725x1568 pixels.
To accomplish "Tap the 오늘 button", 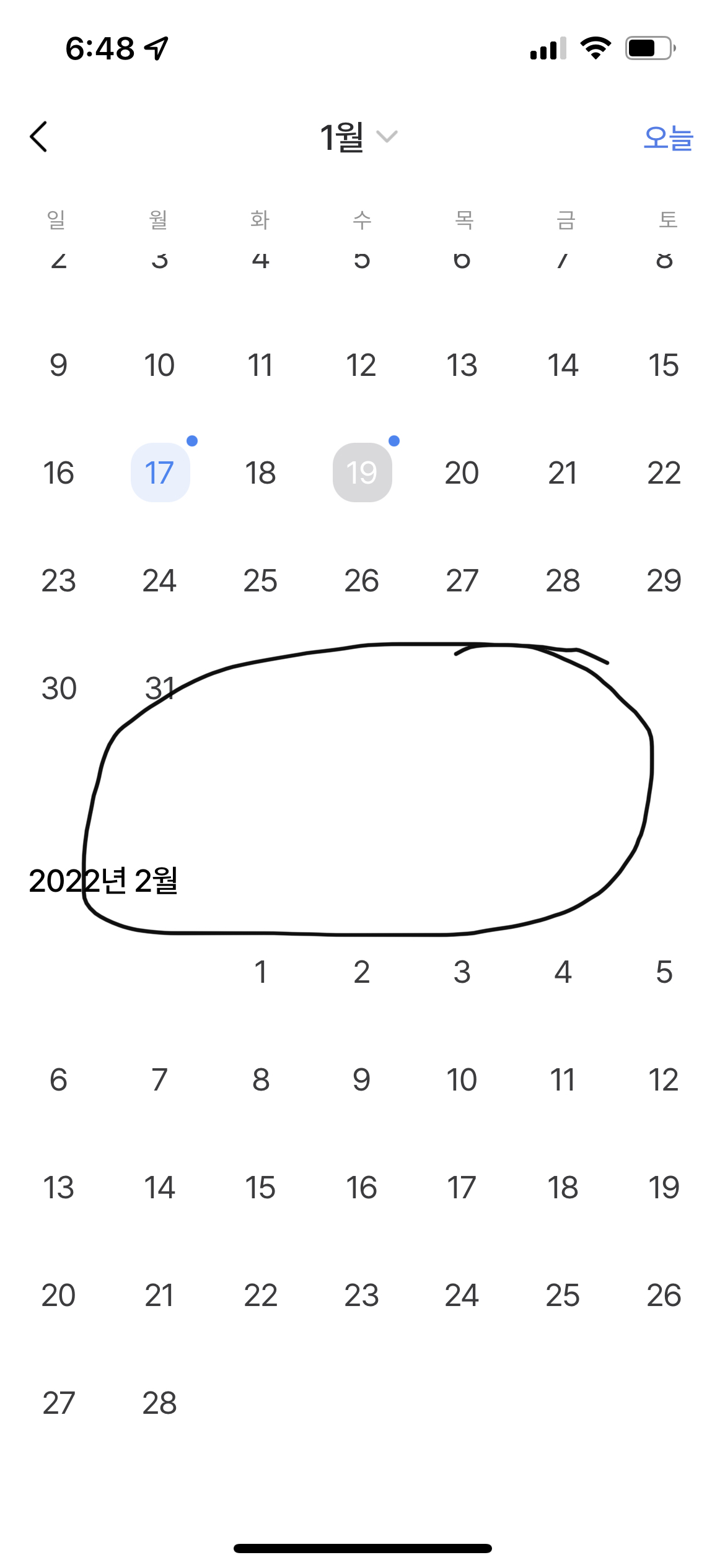I will 668,138.
